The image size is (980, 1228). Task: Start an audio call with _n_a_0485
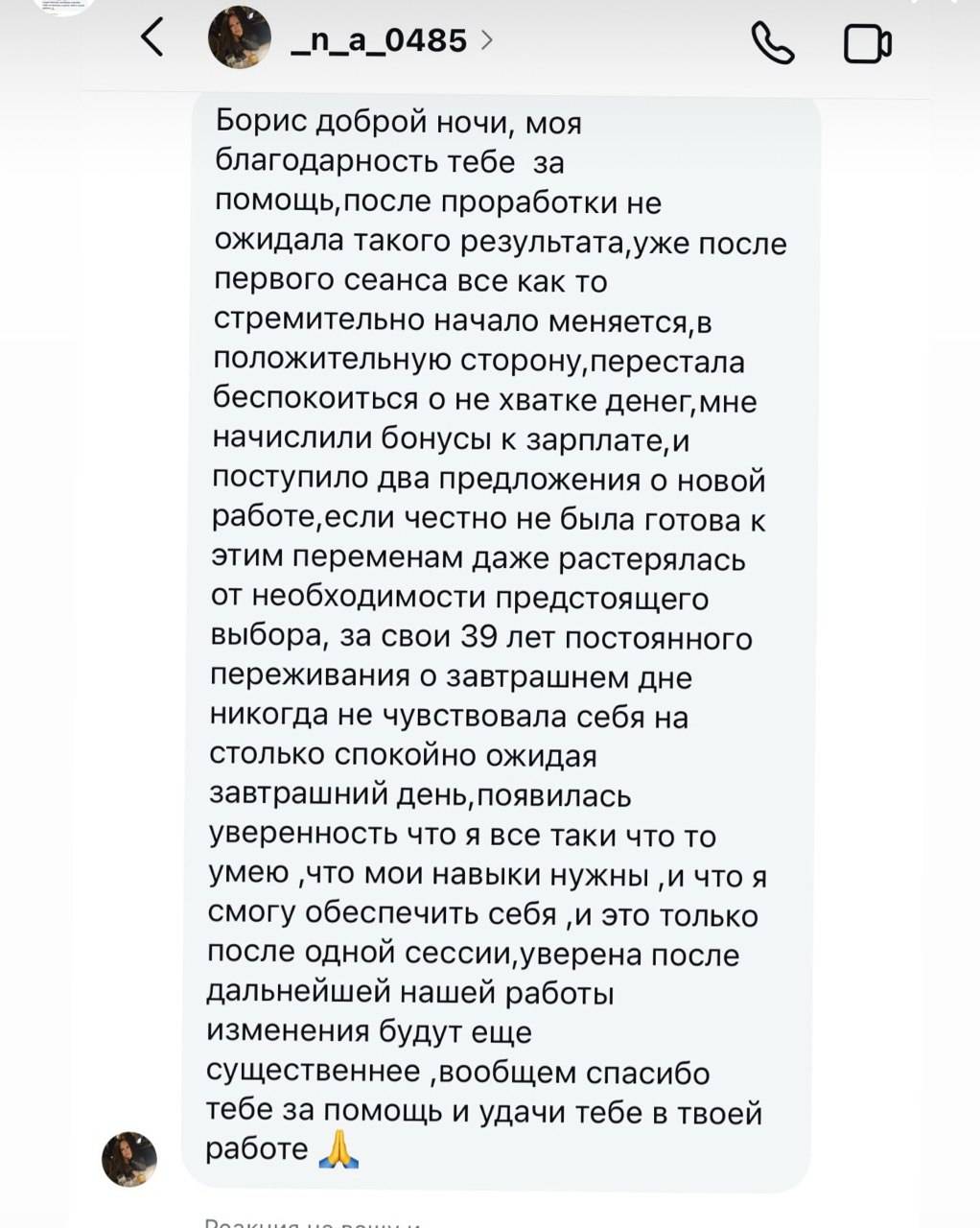pyautogui.click(x=772, y=42)
